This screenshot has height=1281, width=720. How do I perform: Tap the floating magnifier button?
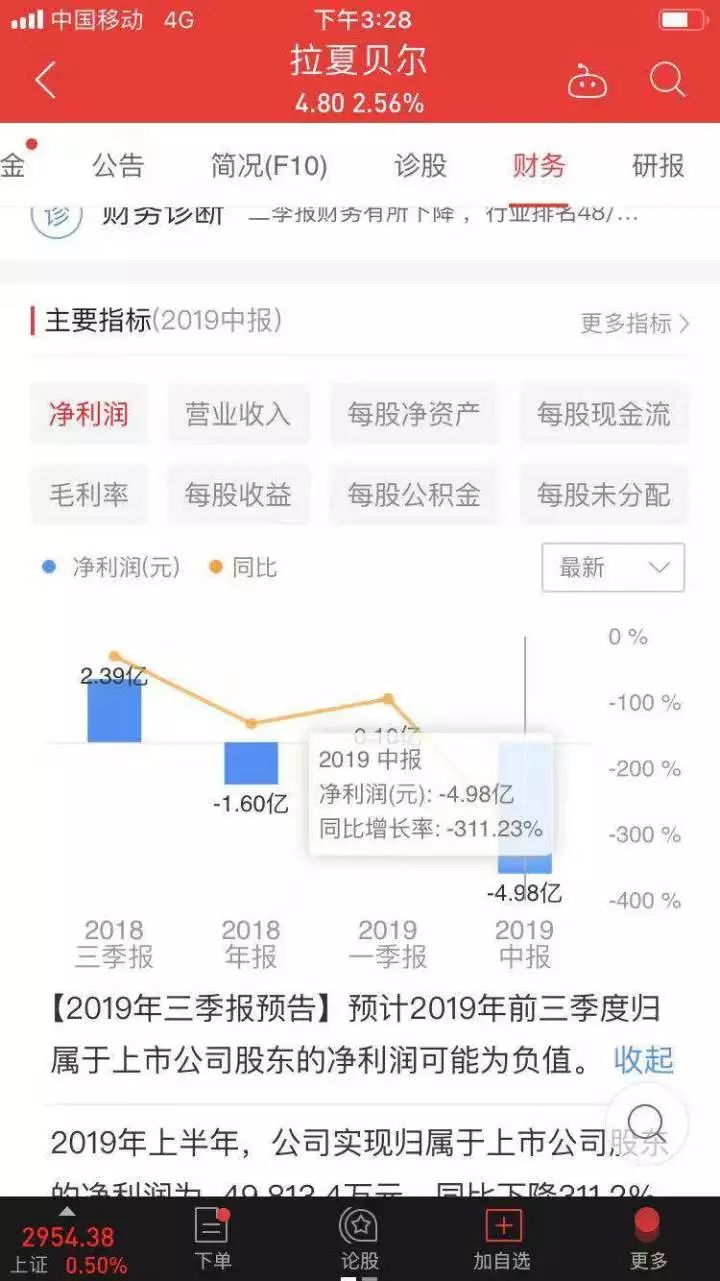(648, 1125)
